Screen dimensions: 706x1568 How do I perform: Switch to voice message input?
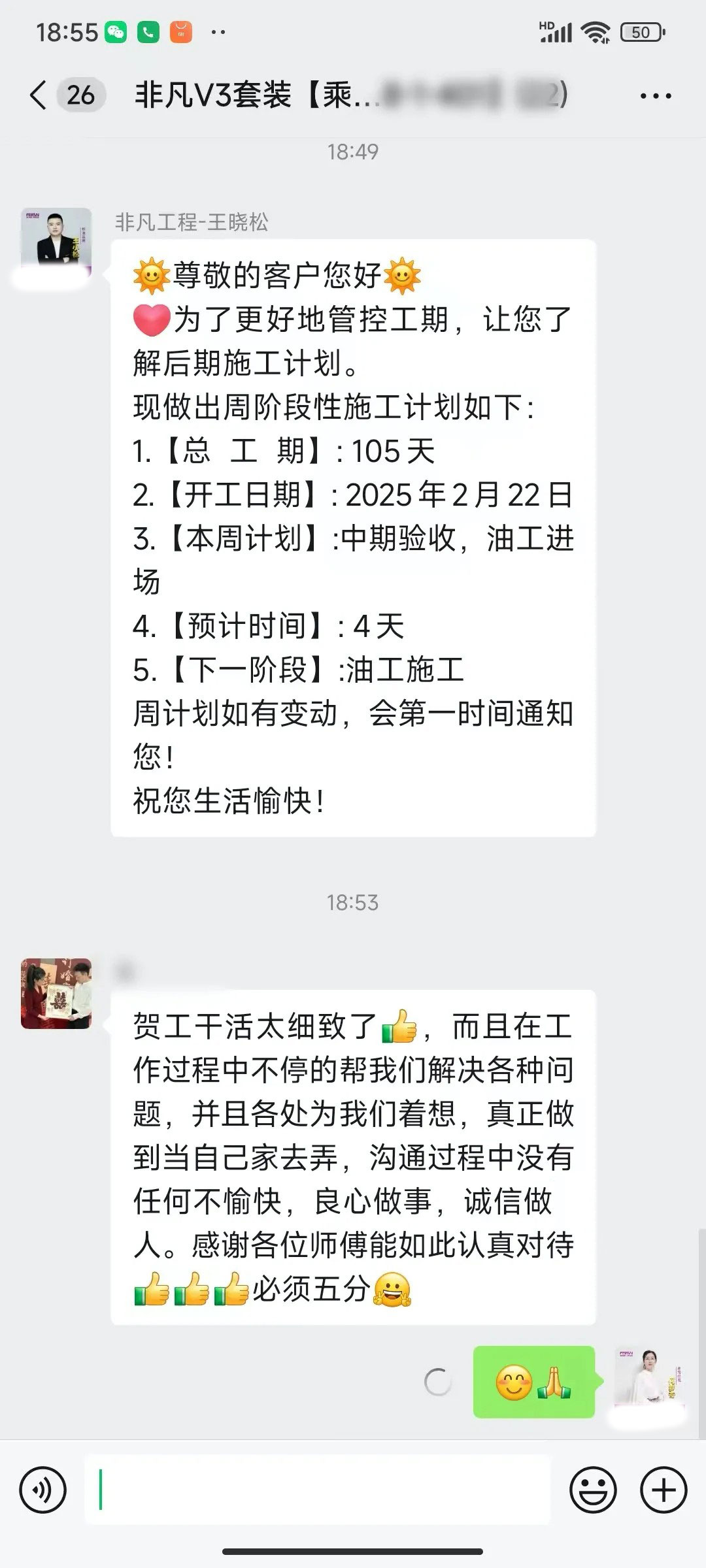pos(43,1490)
